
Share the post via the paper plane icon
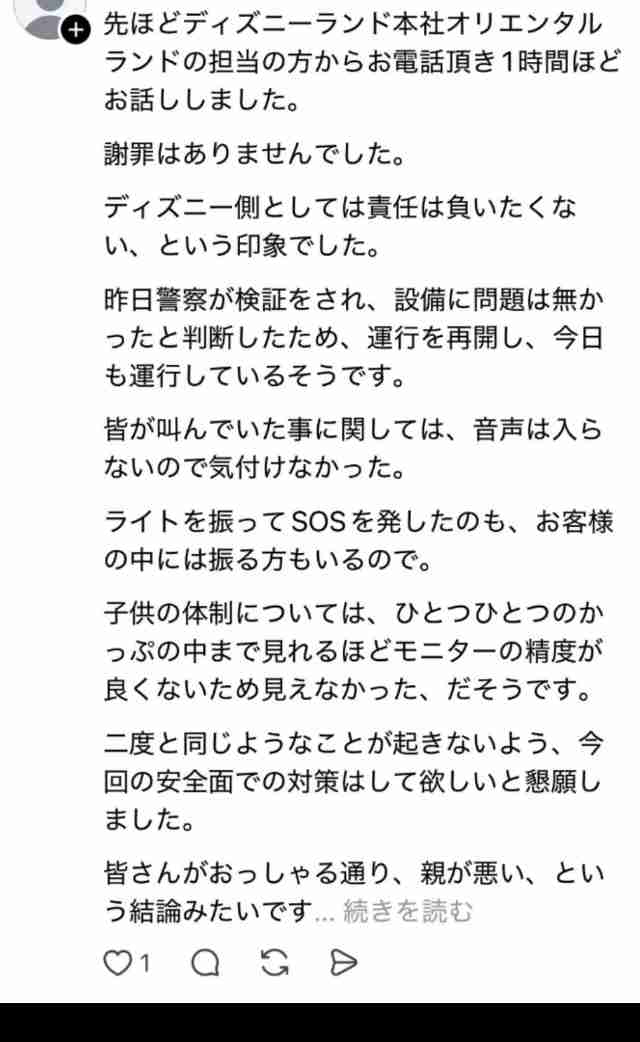tap(343, 963)
